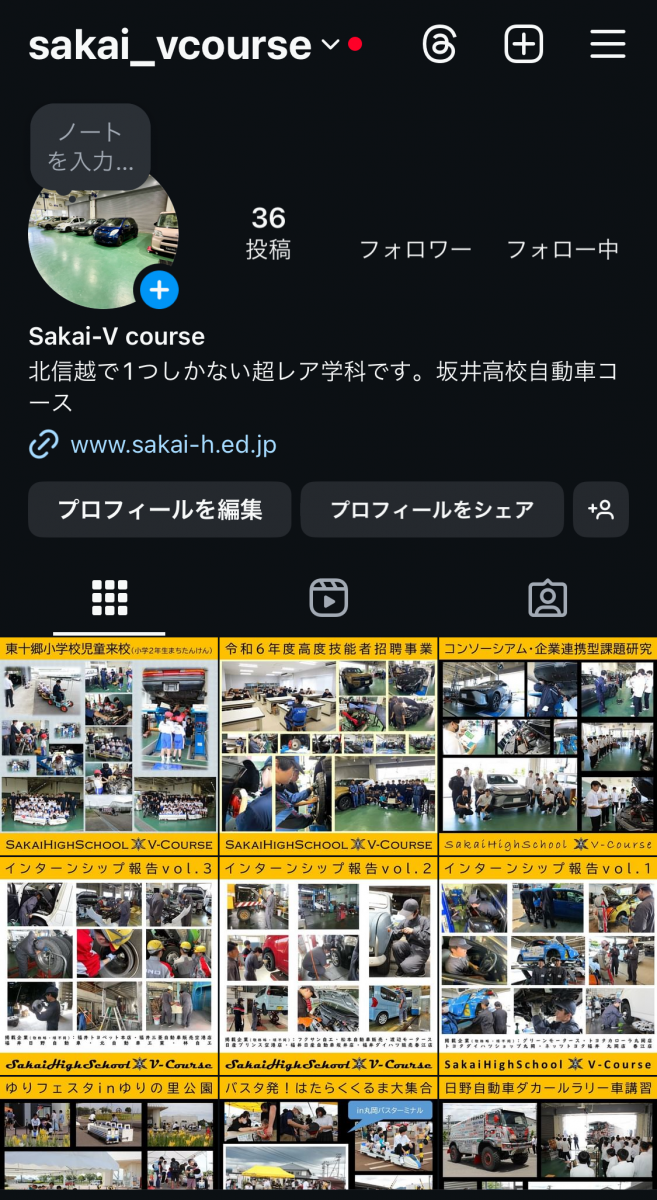The image size is (657, 1200).
Task: Open the www.sakai-h.ed.jp link
Action: point(172,444)
